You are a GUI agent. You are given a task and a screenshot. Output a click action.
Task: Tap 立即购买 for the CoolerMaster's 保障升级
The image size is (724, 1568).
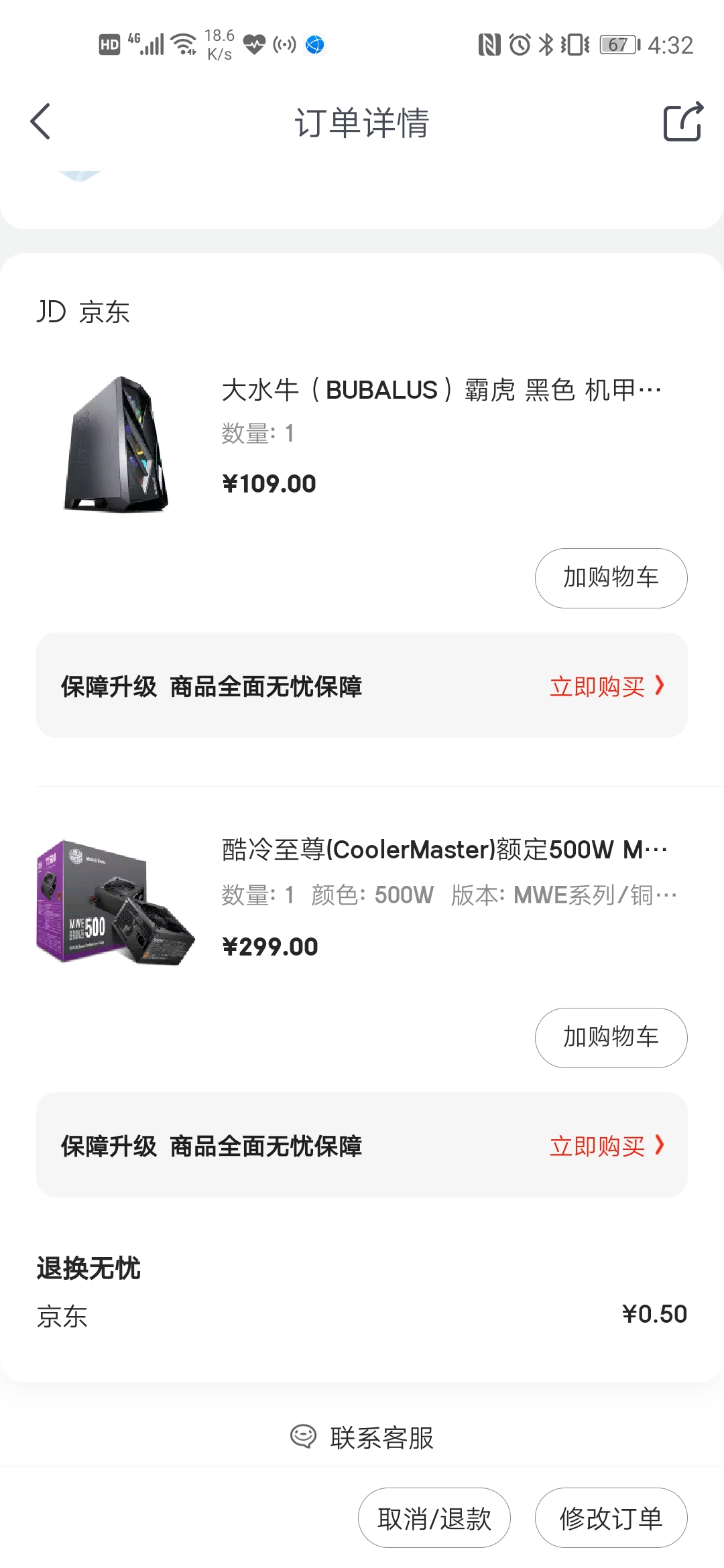tap(607, 1146)
